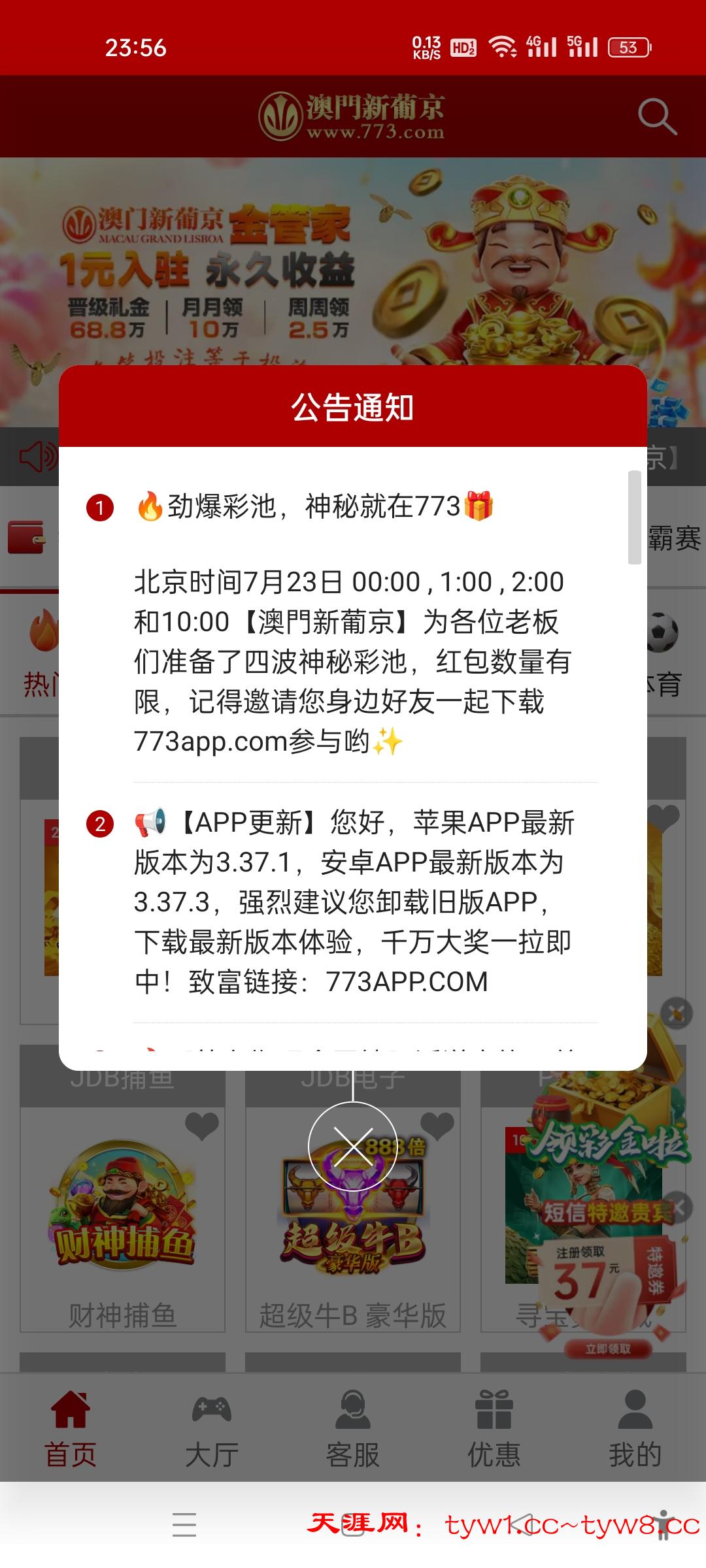Switch to the 首页 home tab
This screenshot has width=706, height=1568.
tap(71, 1427)
